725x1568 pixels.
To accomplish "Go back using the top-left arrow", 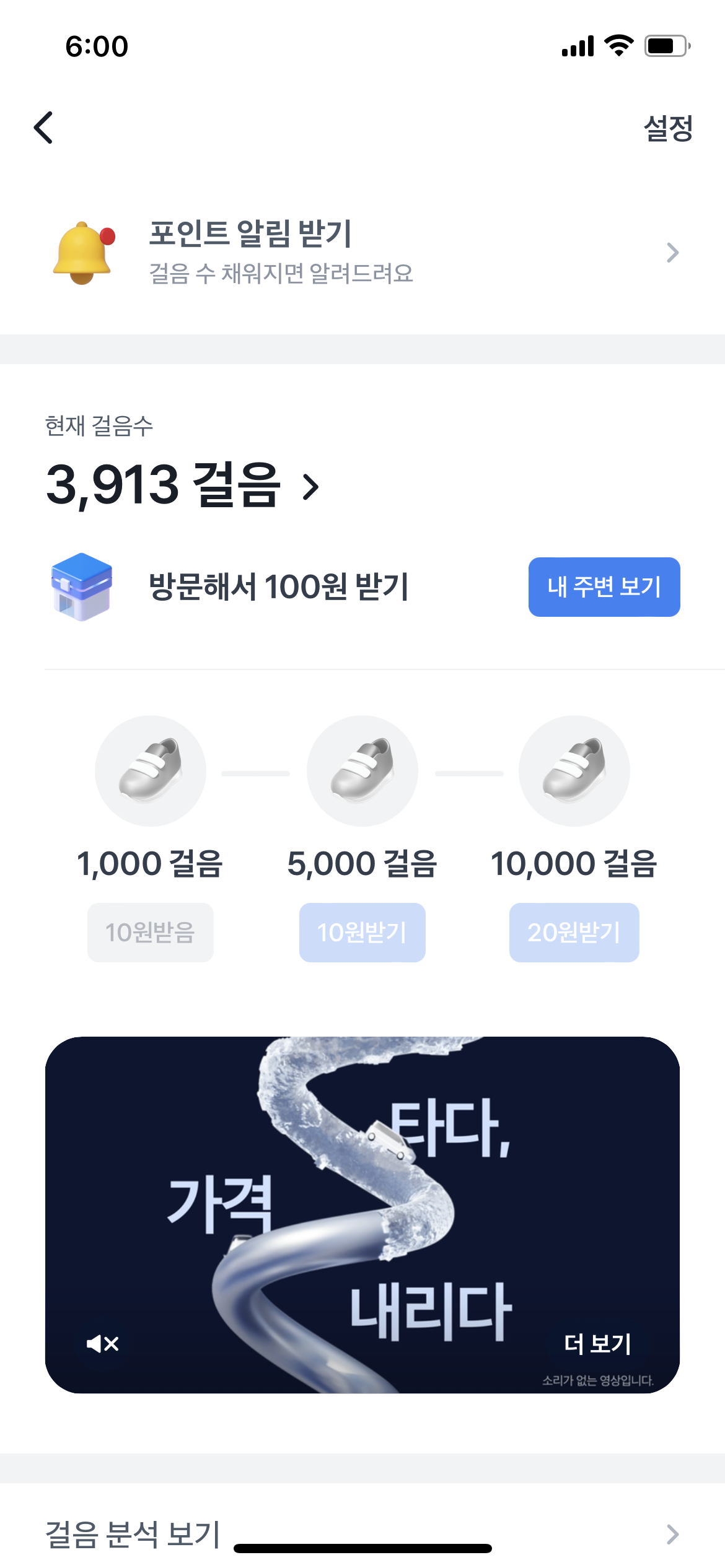I will [43, 128].
